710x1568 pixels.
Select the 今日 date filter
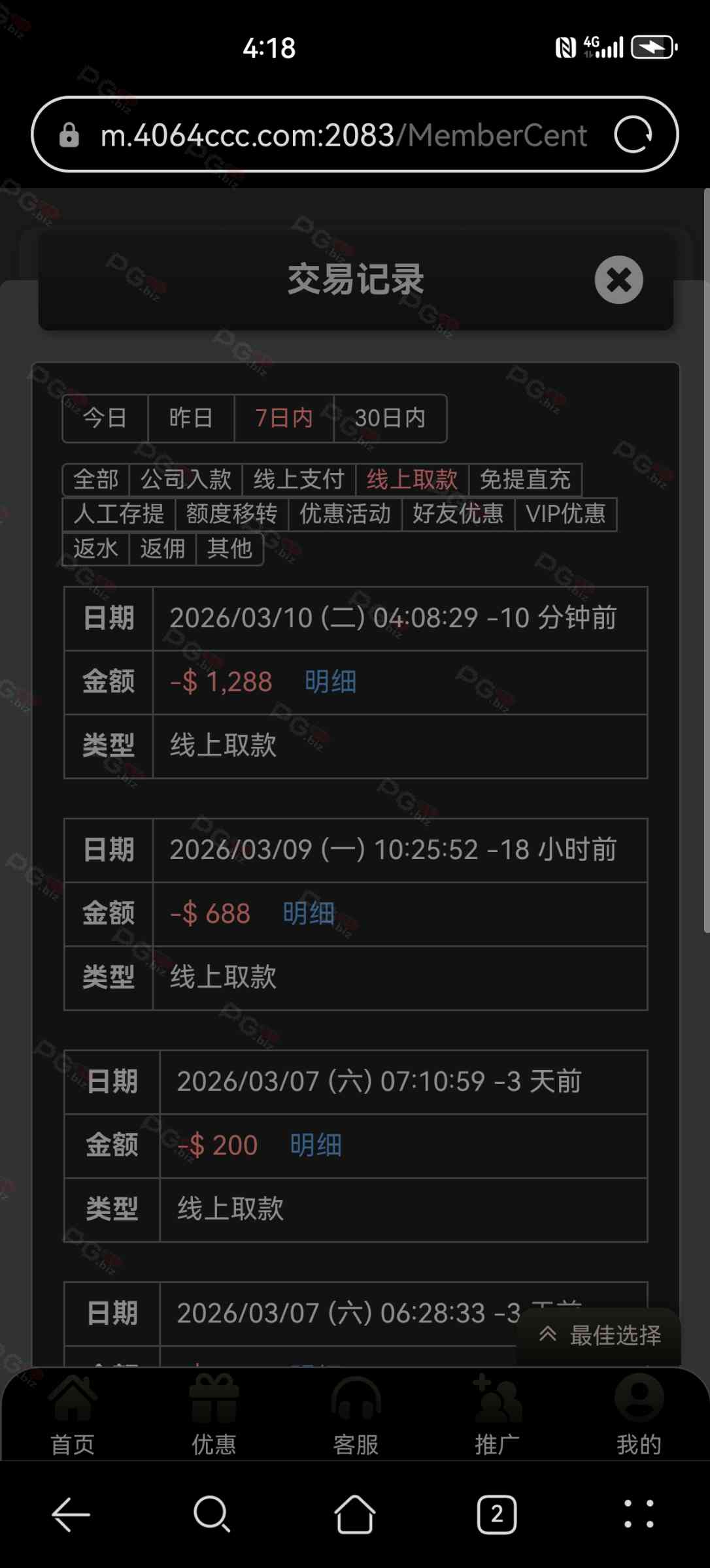coord(105,418)
